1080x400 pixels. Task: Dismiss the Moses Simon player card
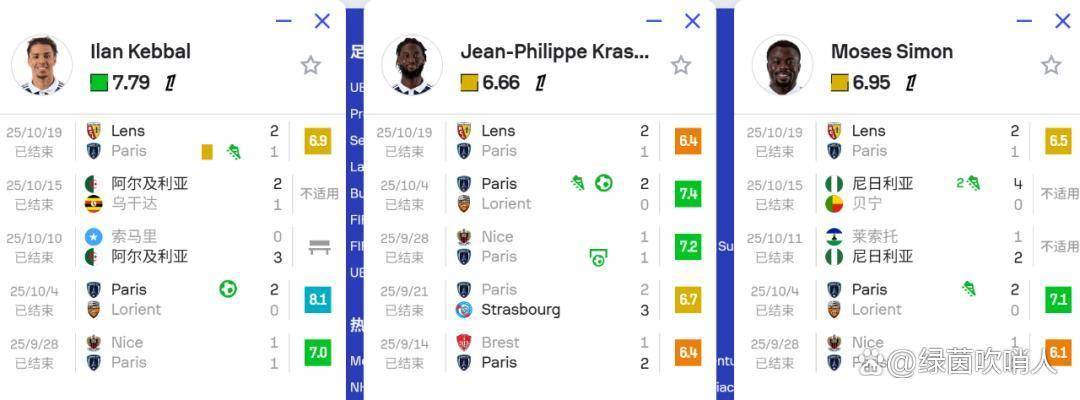tap(1062, 21)
